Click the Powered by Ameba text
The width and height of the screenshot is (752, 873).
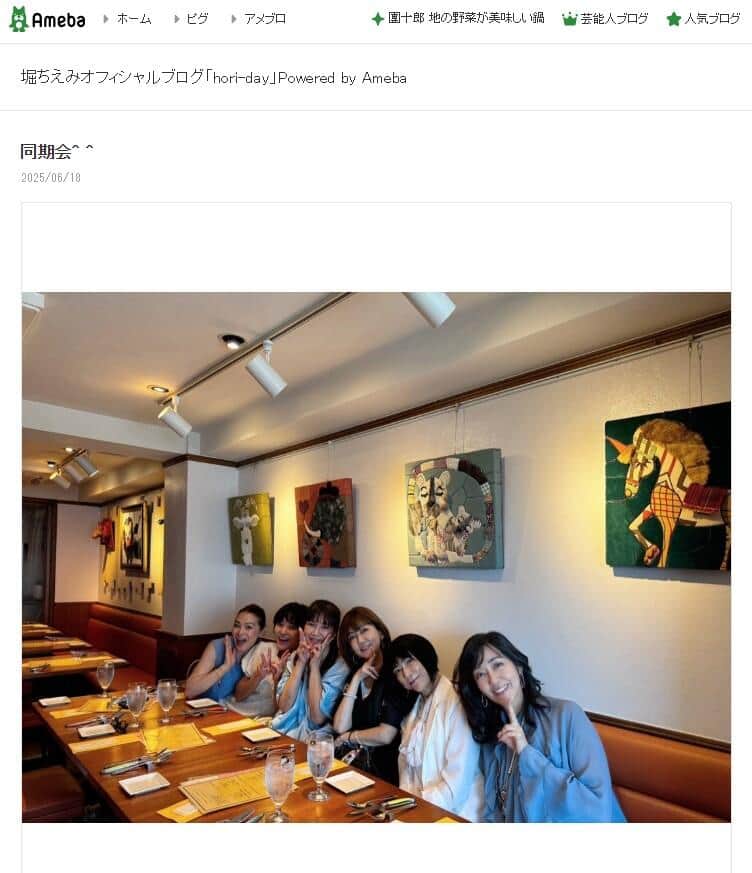(x=340, y=77)
